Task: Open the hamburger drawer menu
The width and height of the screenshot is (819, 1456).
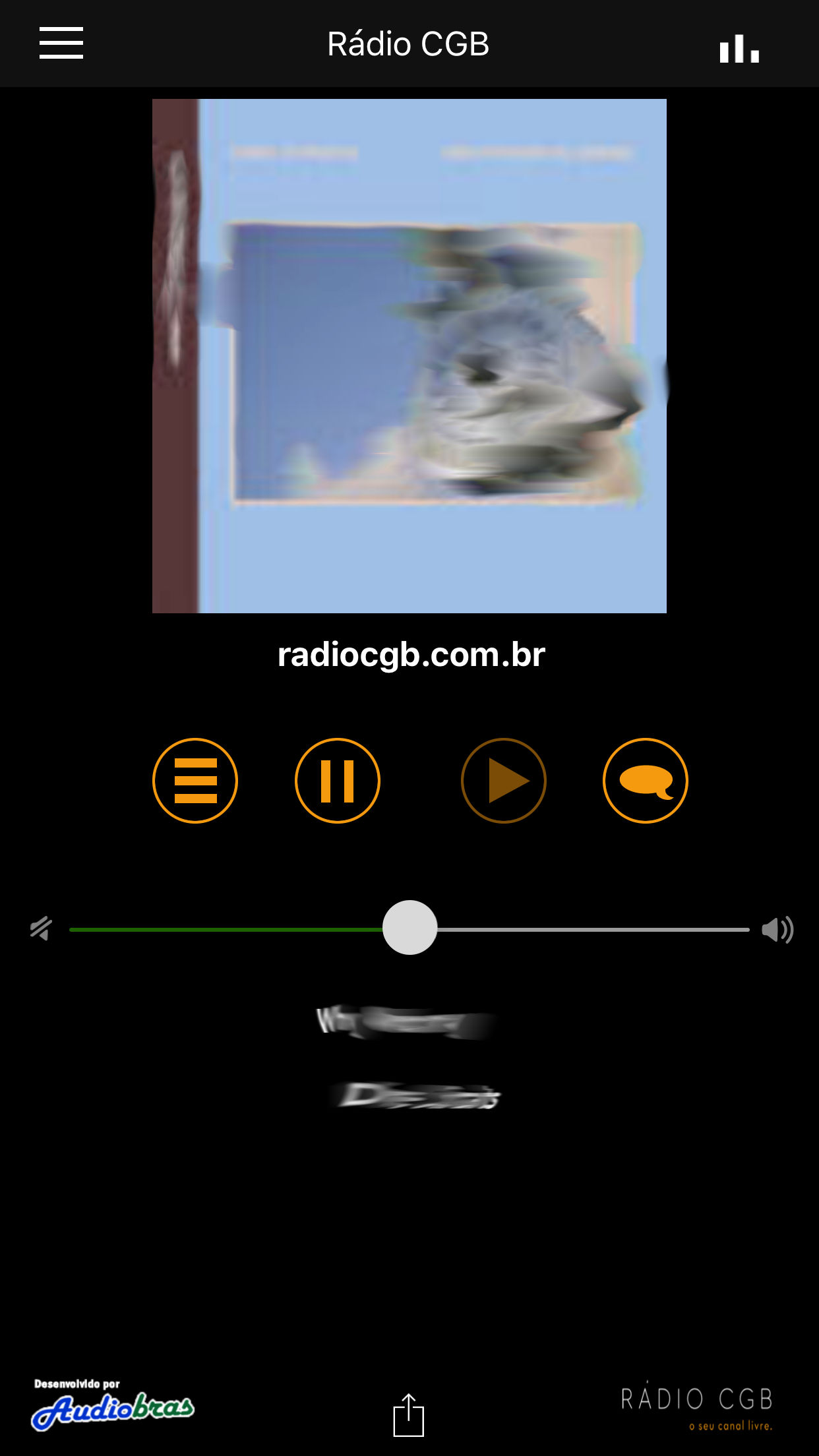Action: 61,44
